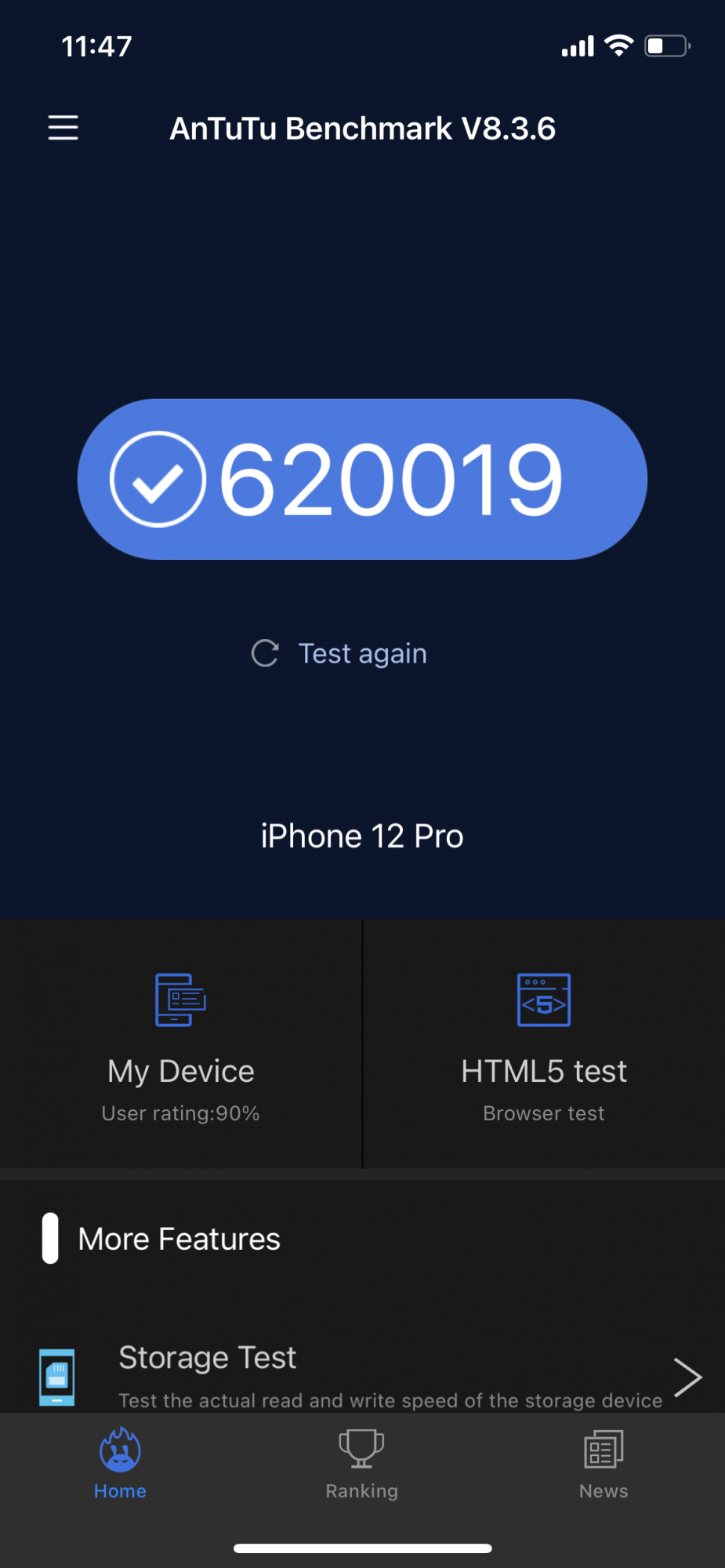Open My Device details
Screen dimensions: 725x1568
[x=181, y=1045]
